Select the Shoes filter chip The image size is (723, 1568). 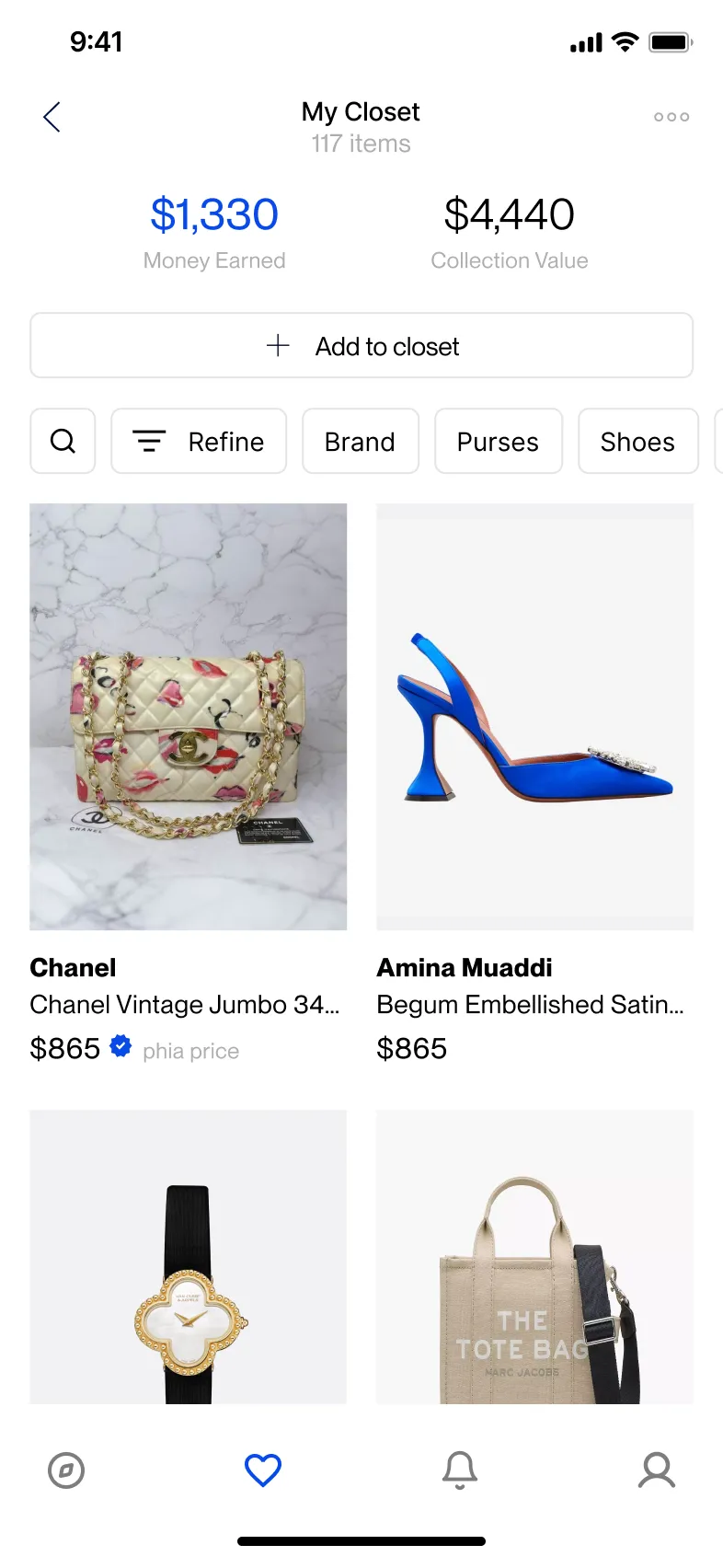point(637,442)
